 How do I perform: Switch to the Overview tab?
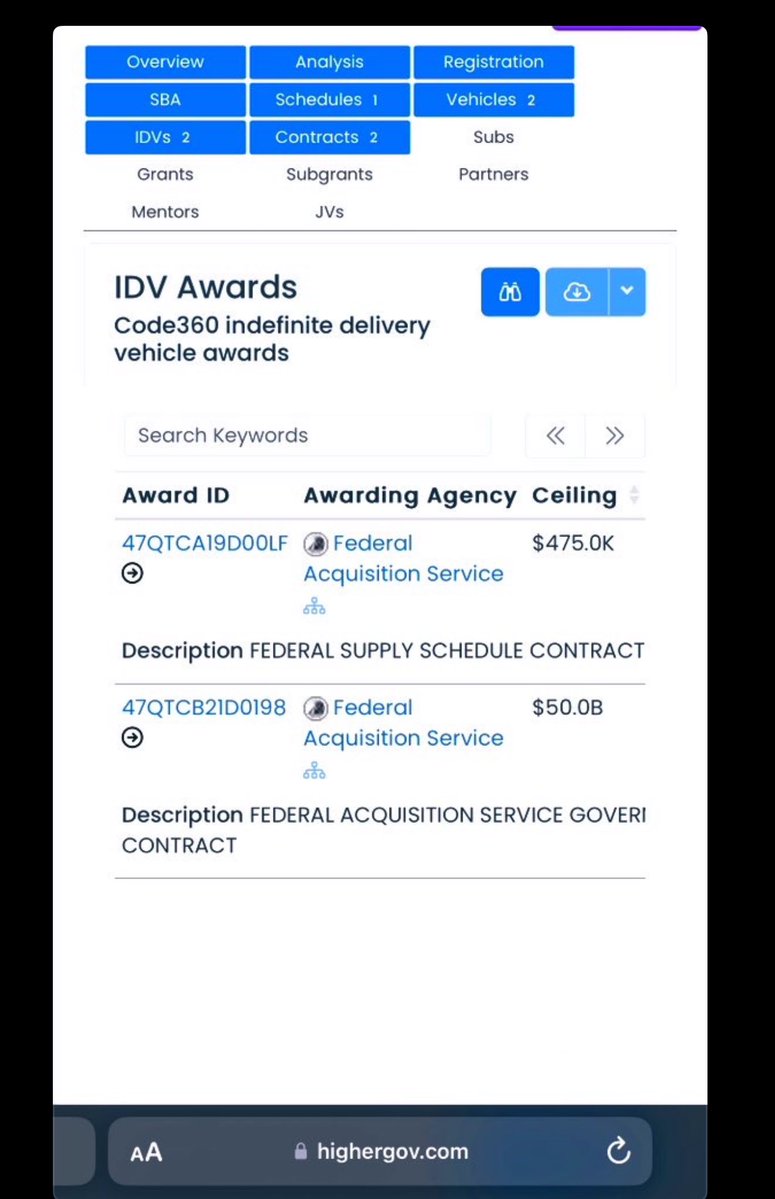[x=165, y=62]
